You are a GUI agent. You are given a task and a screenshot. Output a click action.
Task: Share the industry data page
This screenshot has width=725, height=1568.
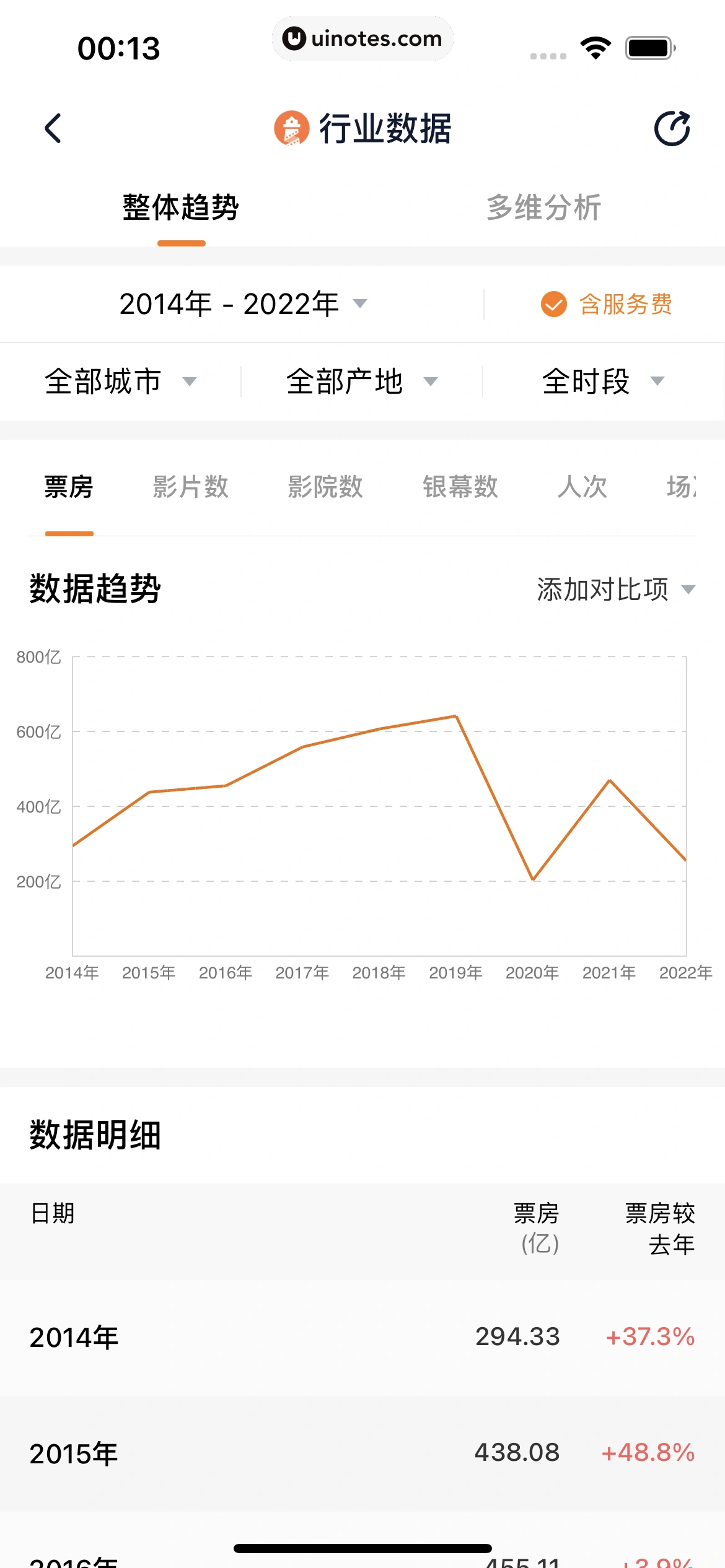tap(672, 128)
